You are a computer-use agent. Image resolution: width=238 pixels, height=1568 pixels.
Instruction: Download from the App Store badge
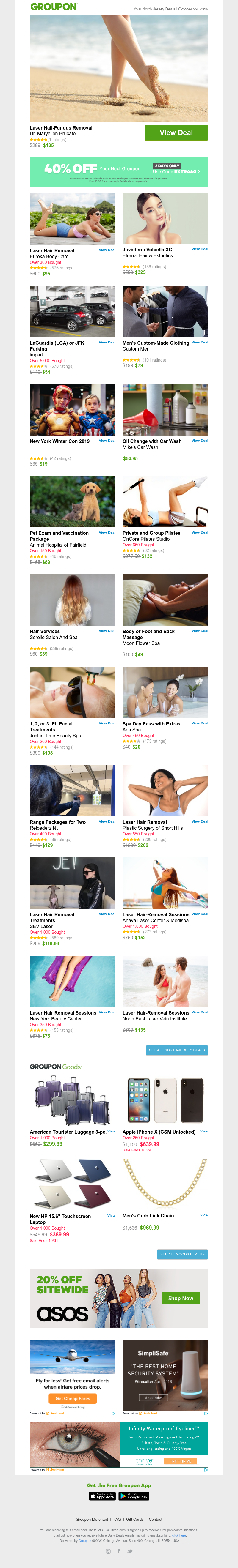(102, 1496)
